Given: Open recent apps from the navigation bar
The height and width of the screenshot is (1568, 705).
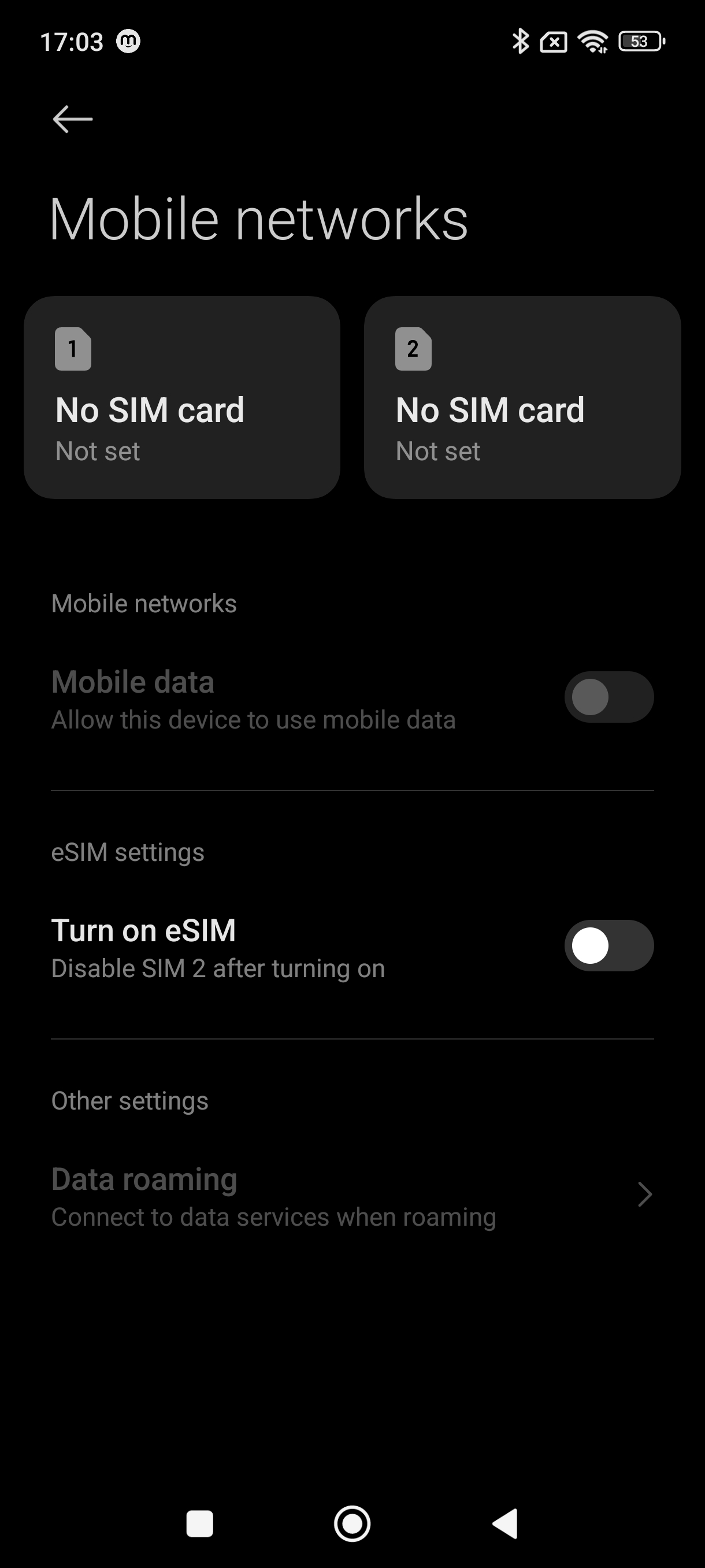Looking at the screenshot, I should 199,1523.
